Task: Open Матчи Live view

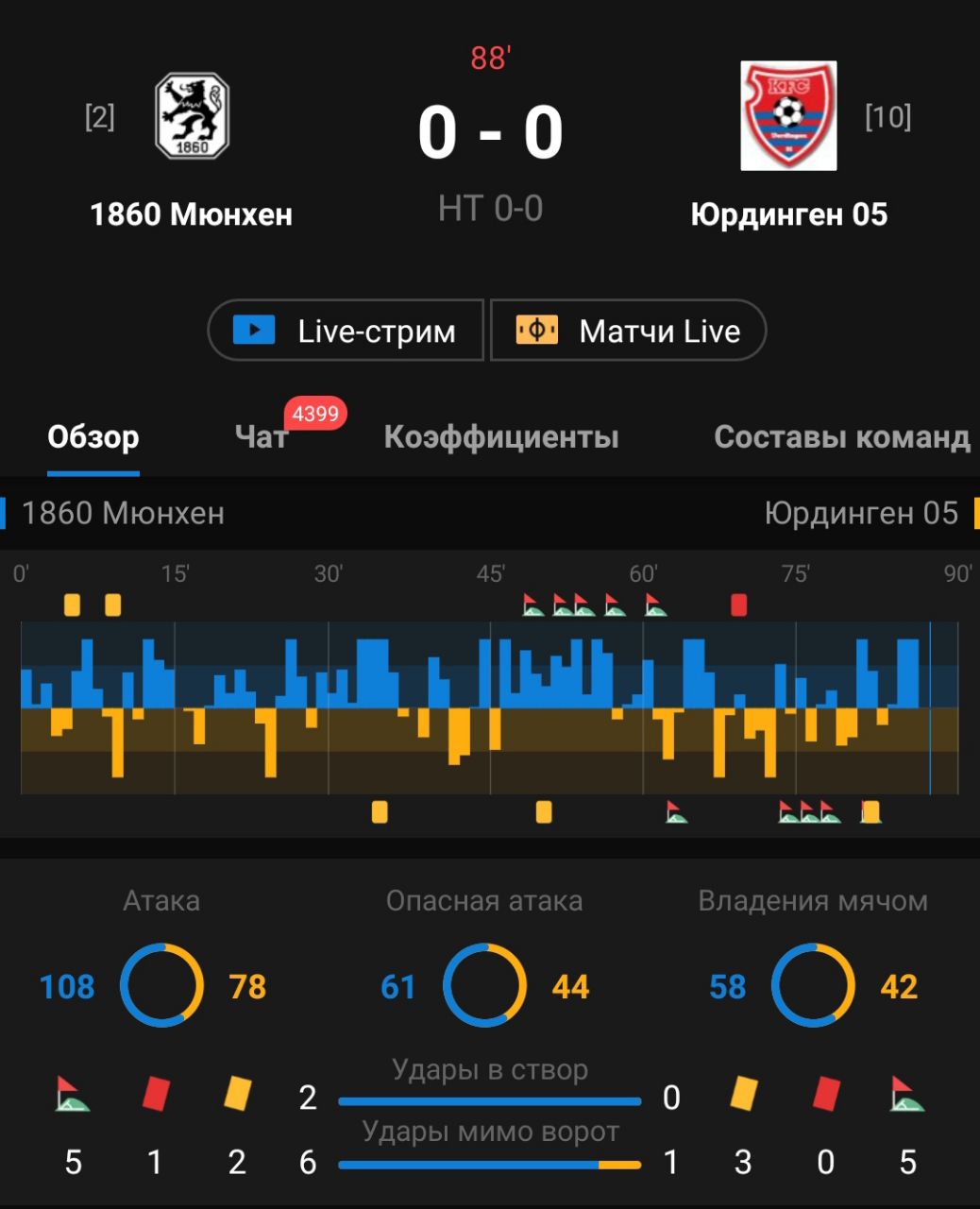Action: click(628, 331)
